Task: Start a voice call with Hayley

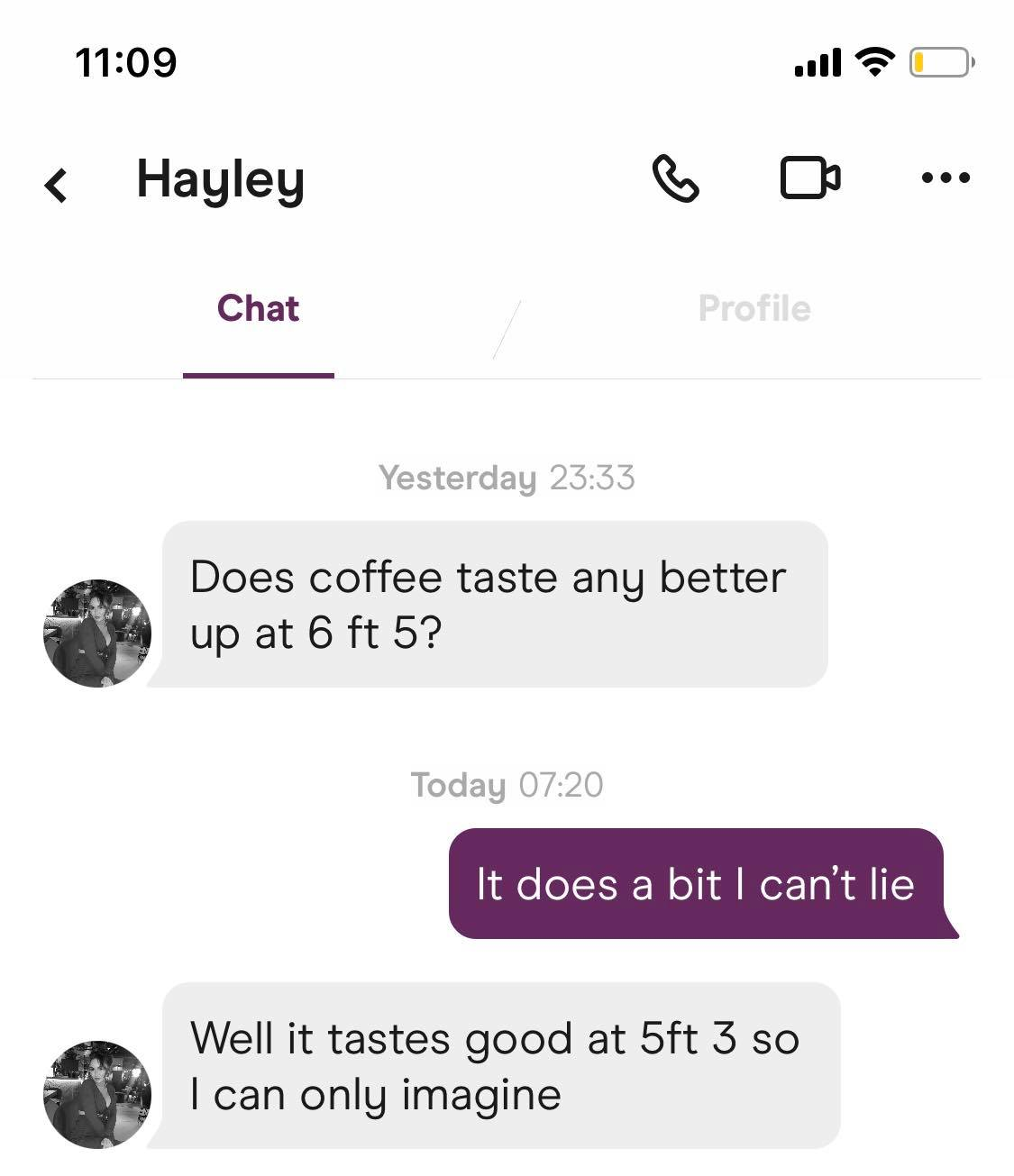Action: coord(675,178)
